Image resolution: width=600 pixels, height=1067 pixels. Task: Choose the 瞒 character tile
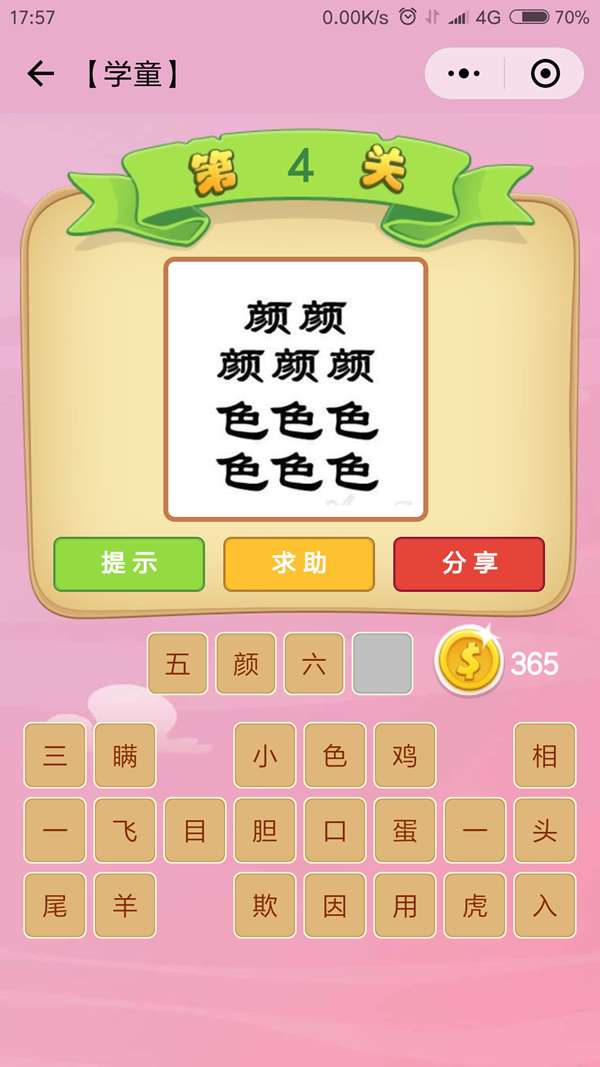pyautogui.click(x=125, y=756)
